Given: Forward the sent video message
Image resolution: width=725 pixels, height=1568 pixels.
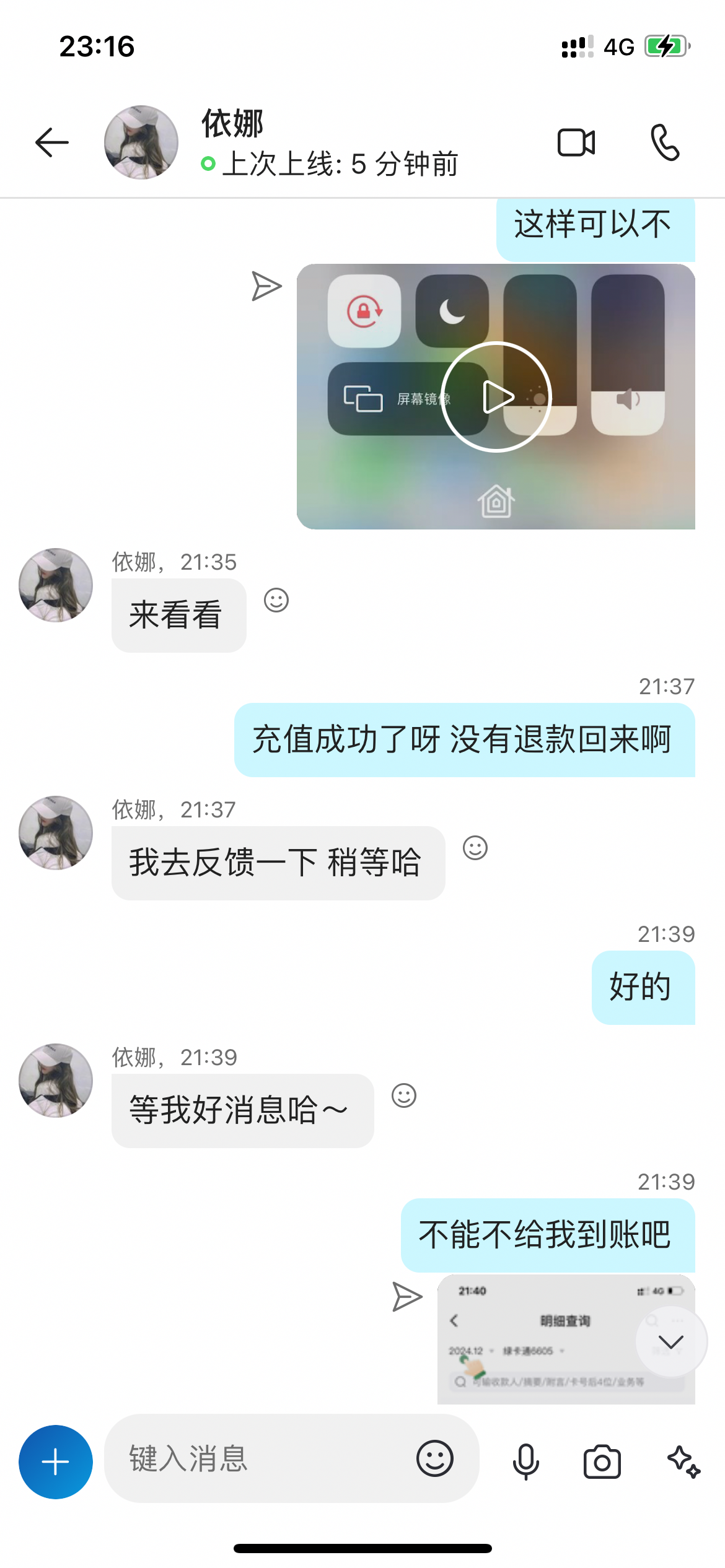Looking at the screenshot, I should click(x=266, y=287).
